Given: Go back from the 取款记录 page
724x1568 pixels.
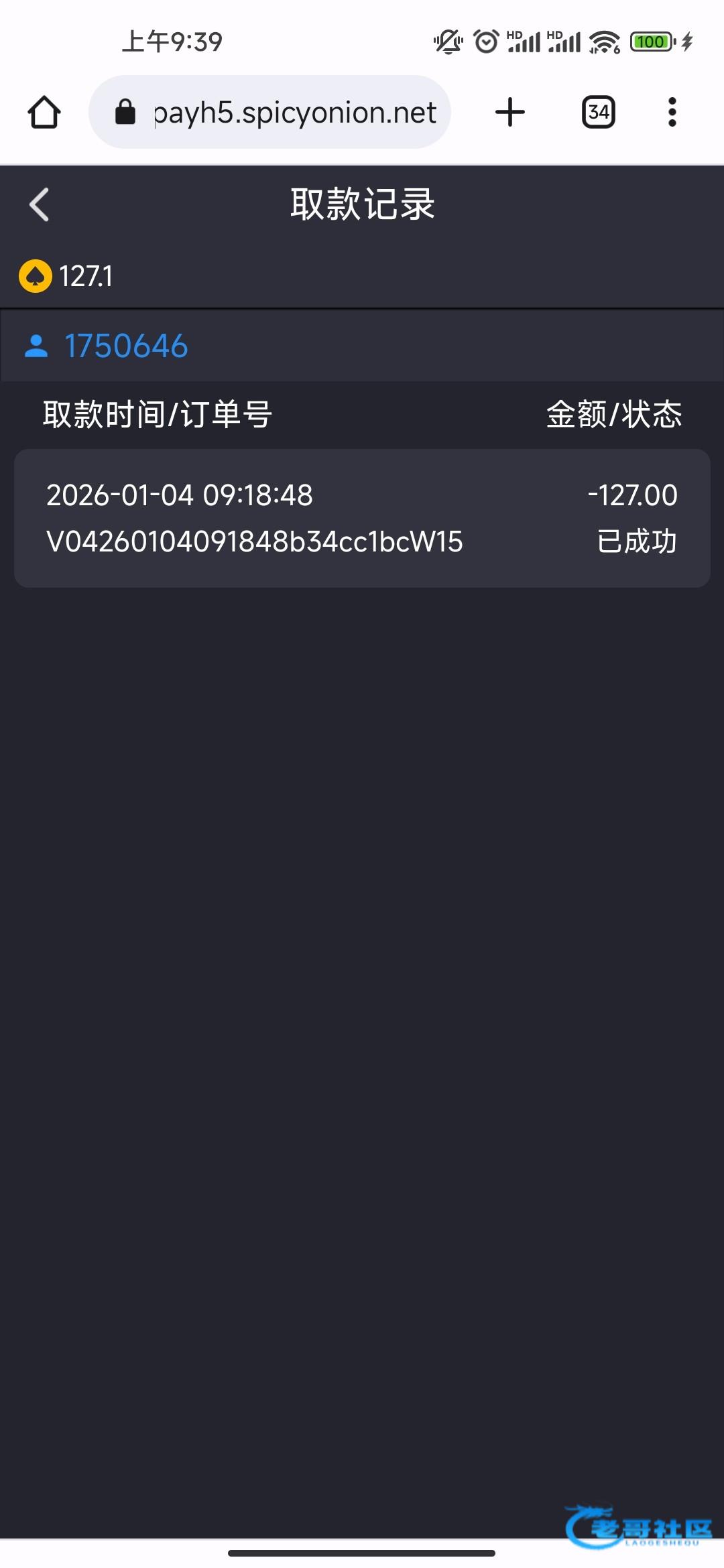Looking at the screenshot, I should point(40,204).
